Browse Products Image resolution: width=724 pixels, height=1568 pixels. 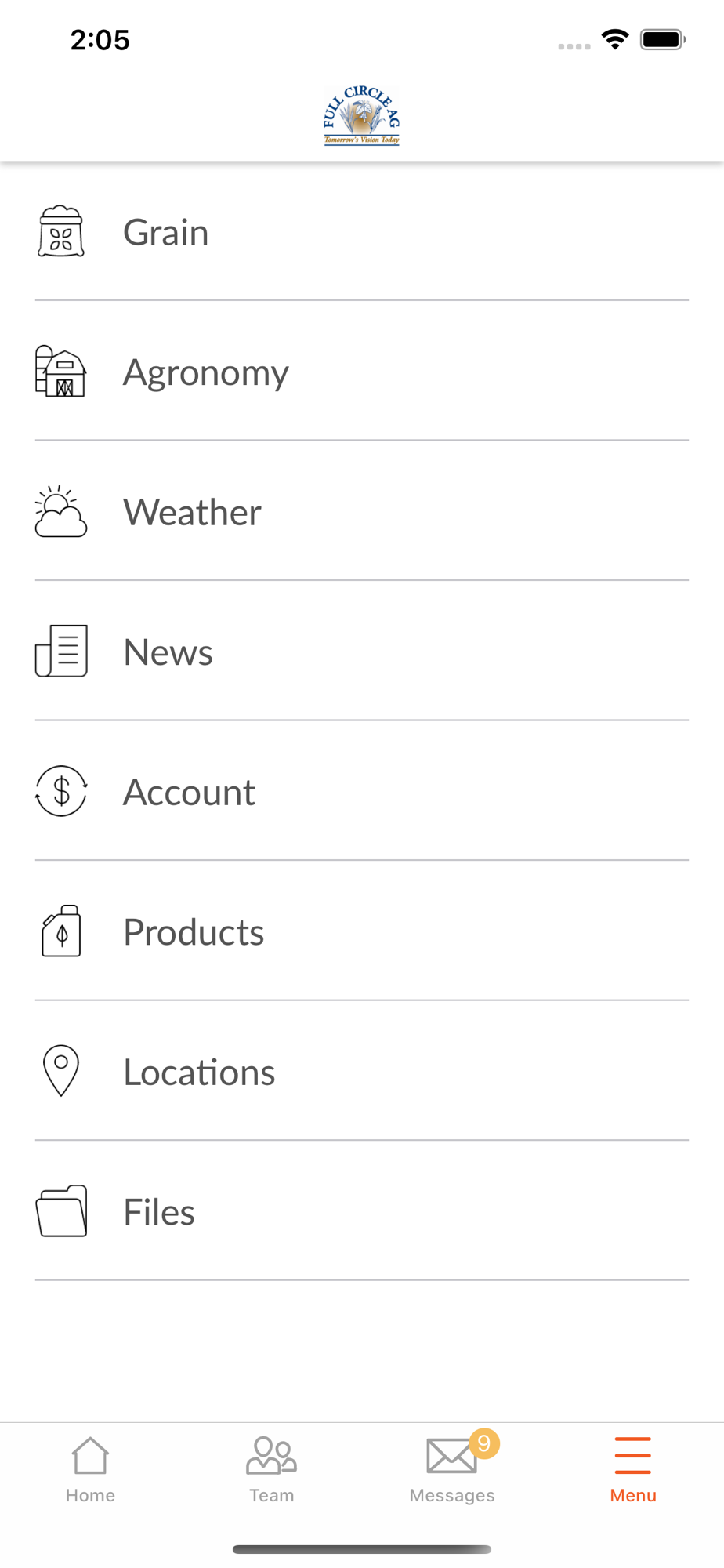pyautogui.click(x=362, y=931)
